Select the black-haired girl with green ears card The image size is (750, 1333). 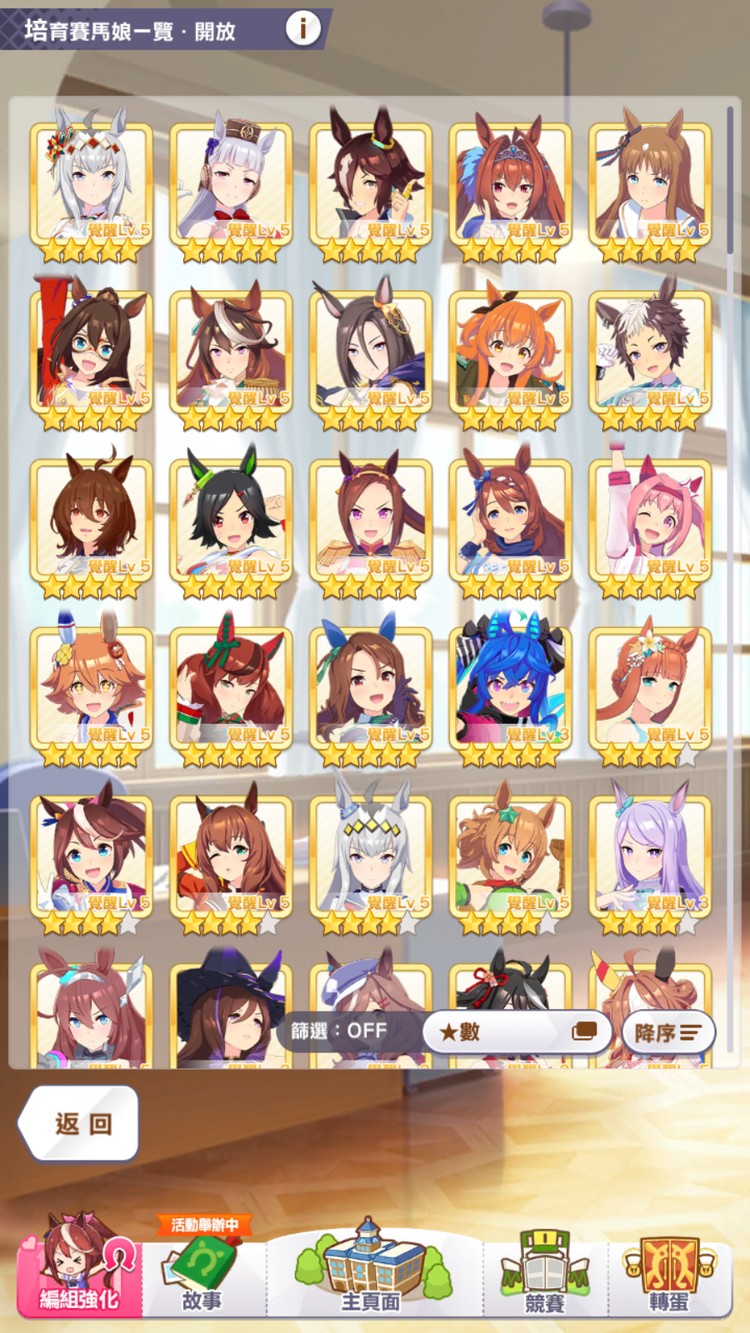tap(231, 522)
